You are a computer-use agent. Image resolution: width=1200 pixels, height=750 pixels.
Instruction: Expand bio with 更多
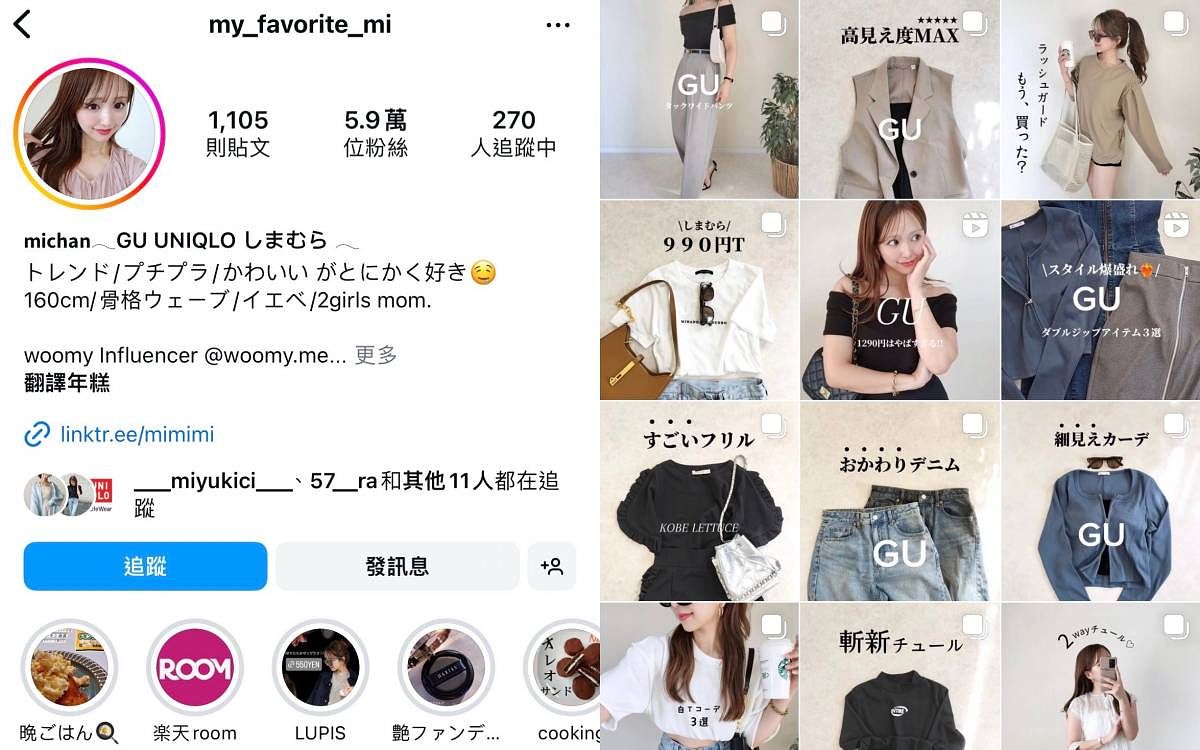click(376, 354)
